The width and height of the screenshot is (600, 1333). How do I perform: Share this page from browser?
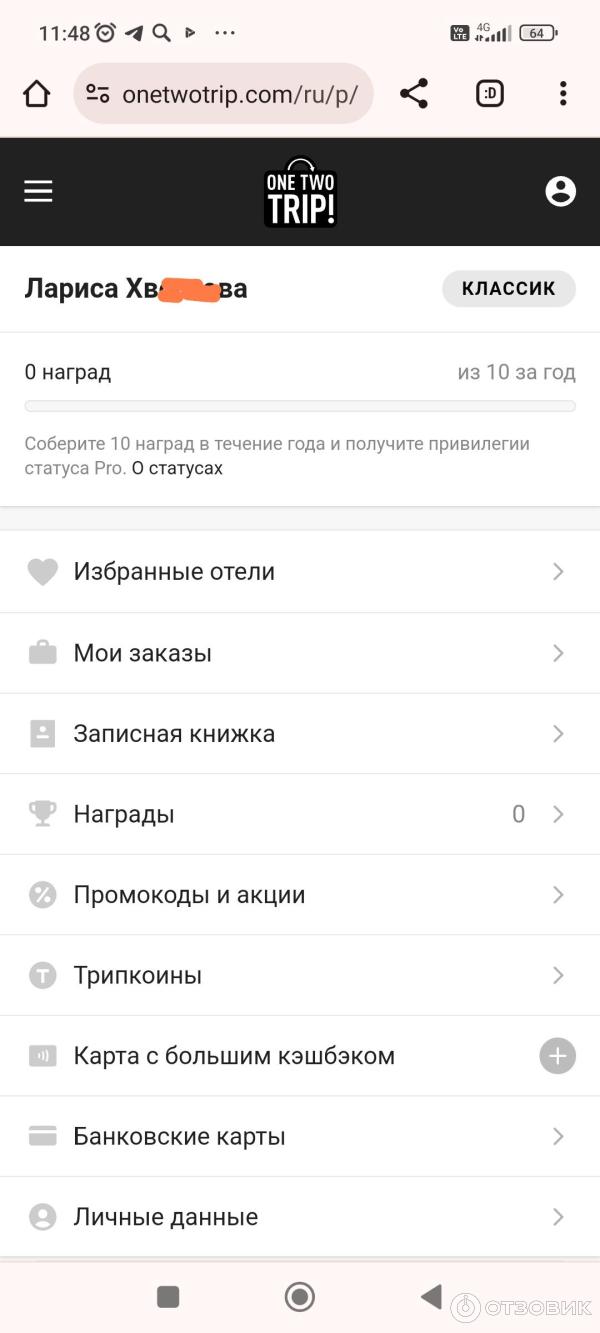tap(413, 94)
